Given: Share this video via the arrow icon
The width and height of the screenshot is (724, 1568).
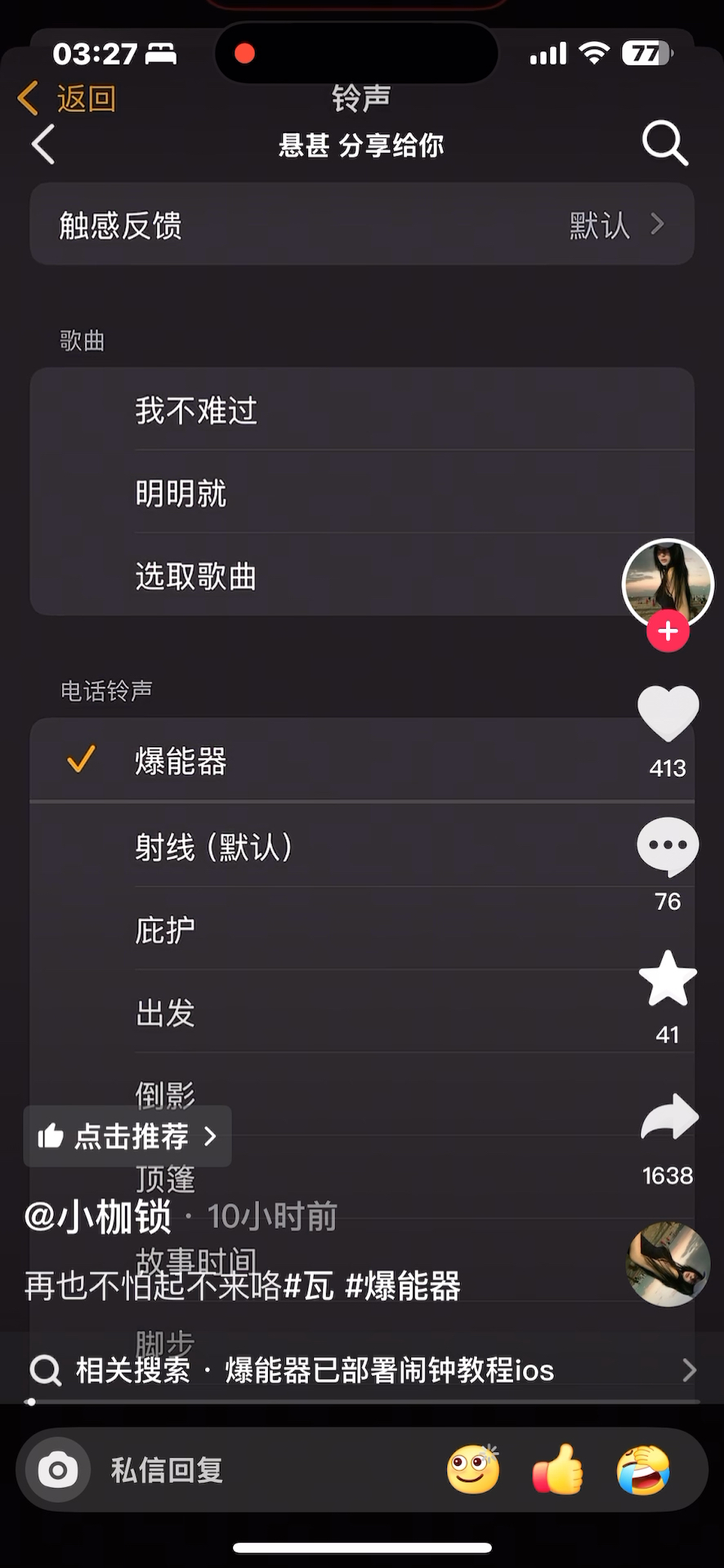Looking at the screenshot, I should pos(668,1116).
